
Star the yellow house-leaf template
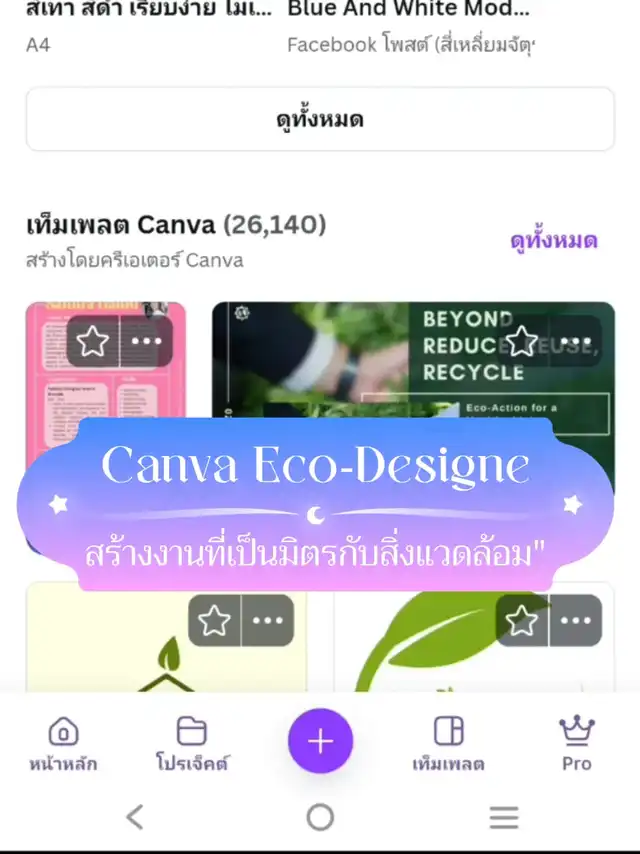(x=214, y=620)
